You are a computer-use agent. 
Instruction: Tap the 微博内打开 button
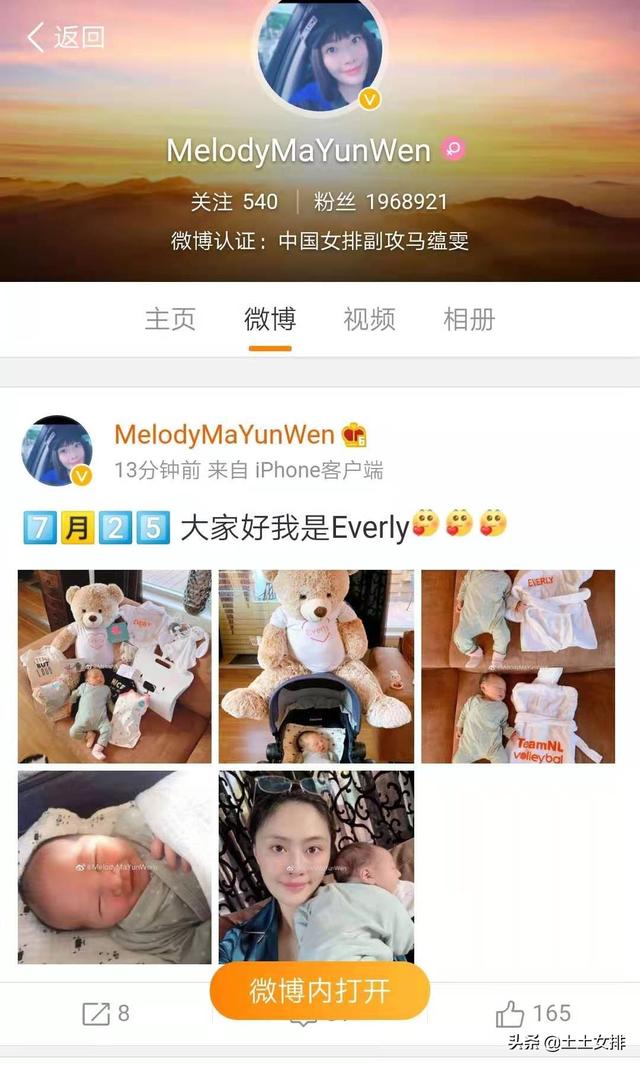pos(320,991)
